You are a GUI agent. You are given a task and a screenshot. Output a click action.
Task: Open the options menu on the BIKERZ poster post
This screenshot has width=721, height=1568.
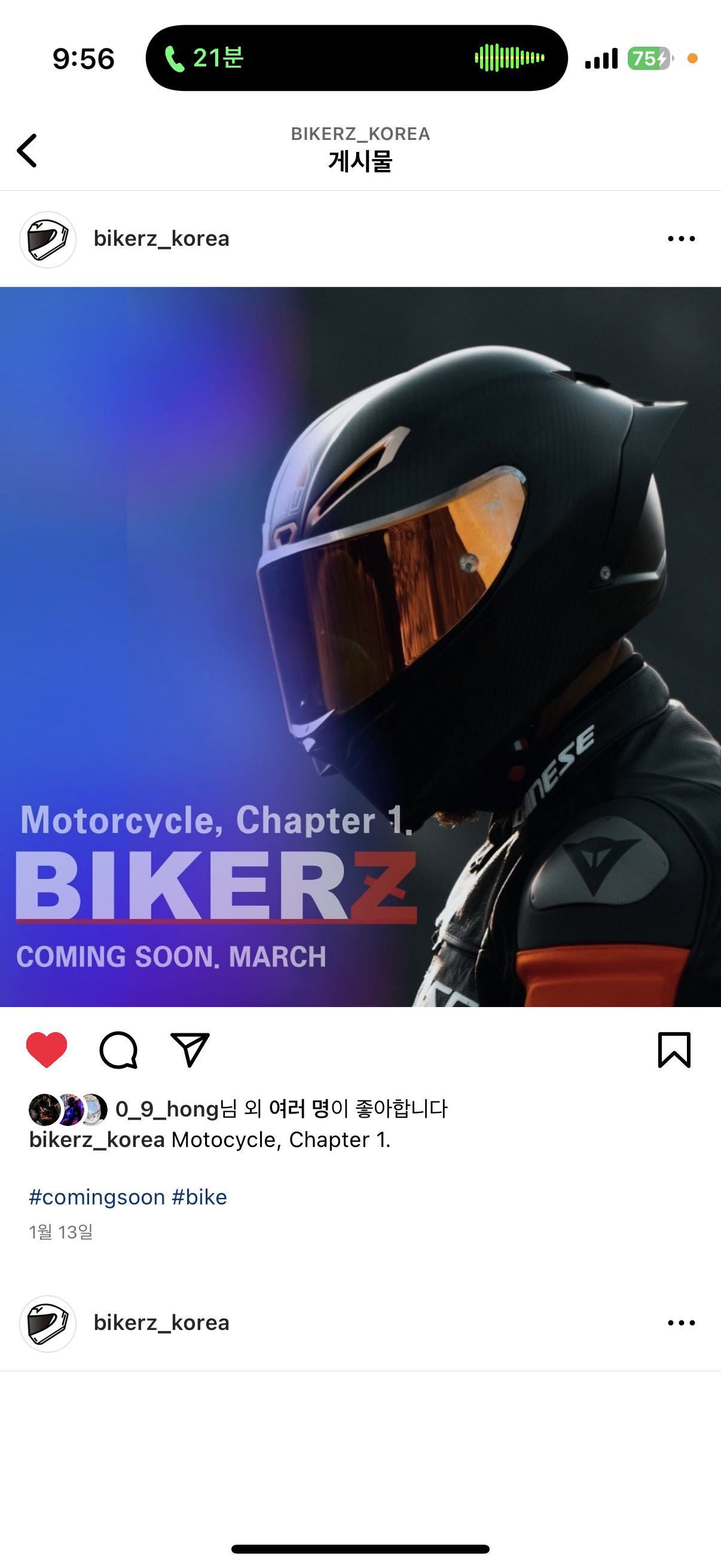click(681, 239)
